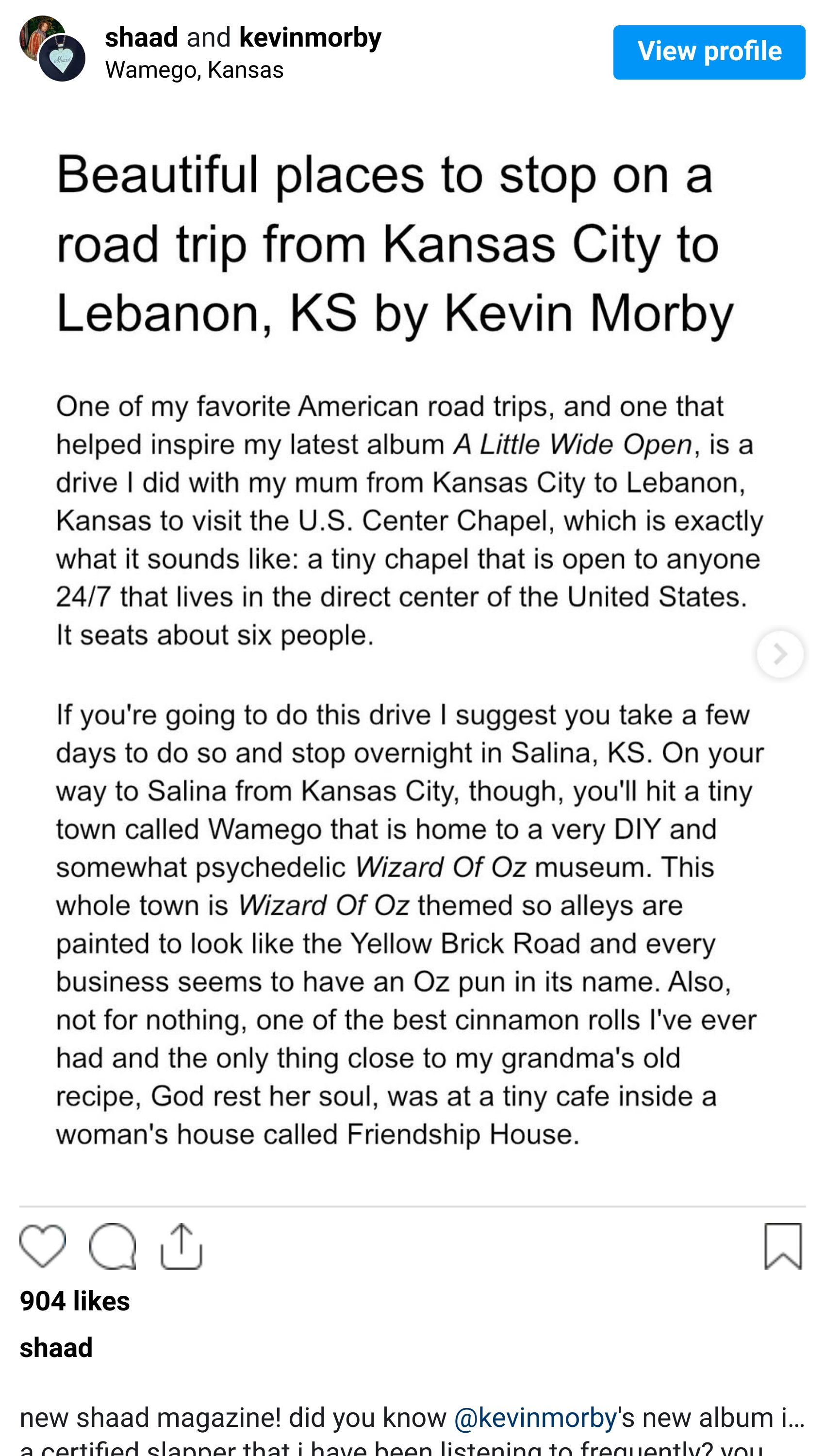Open the kevinmorby username in the header
Screen dimensions: 825x1456
pyautogui.click(x=311, y=37)
